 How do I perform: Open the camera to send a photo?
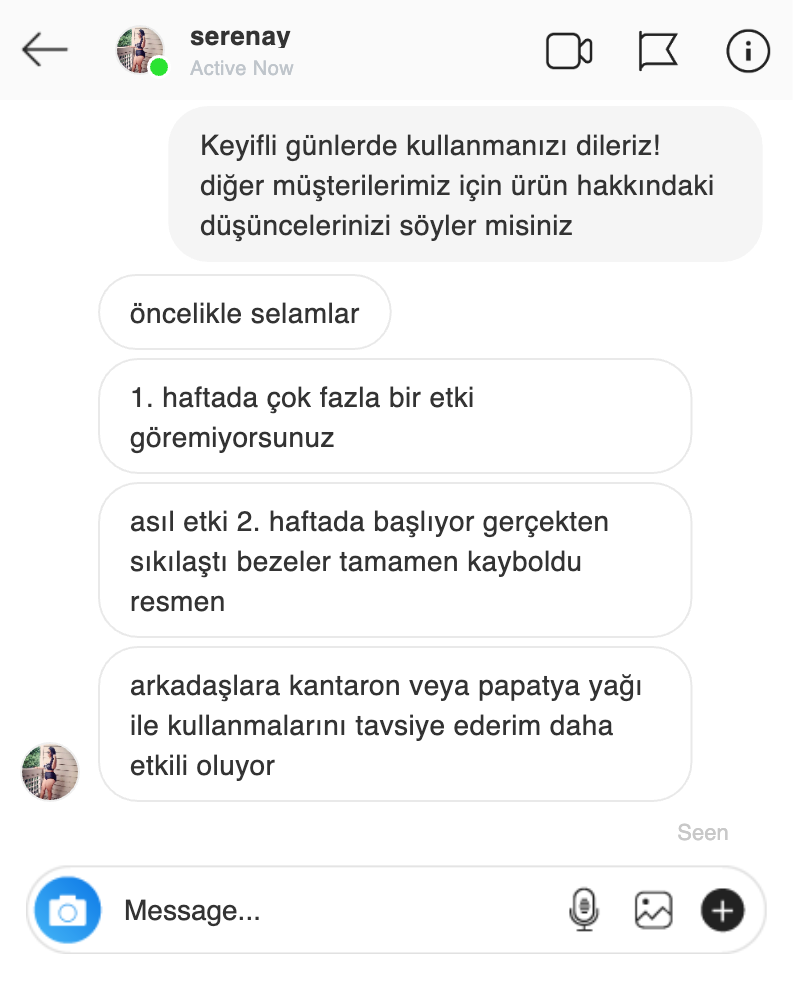point(68,910)
